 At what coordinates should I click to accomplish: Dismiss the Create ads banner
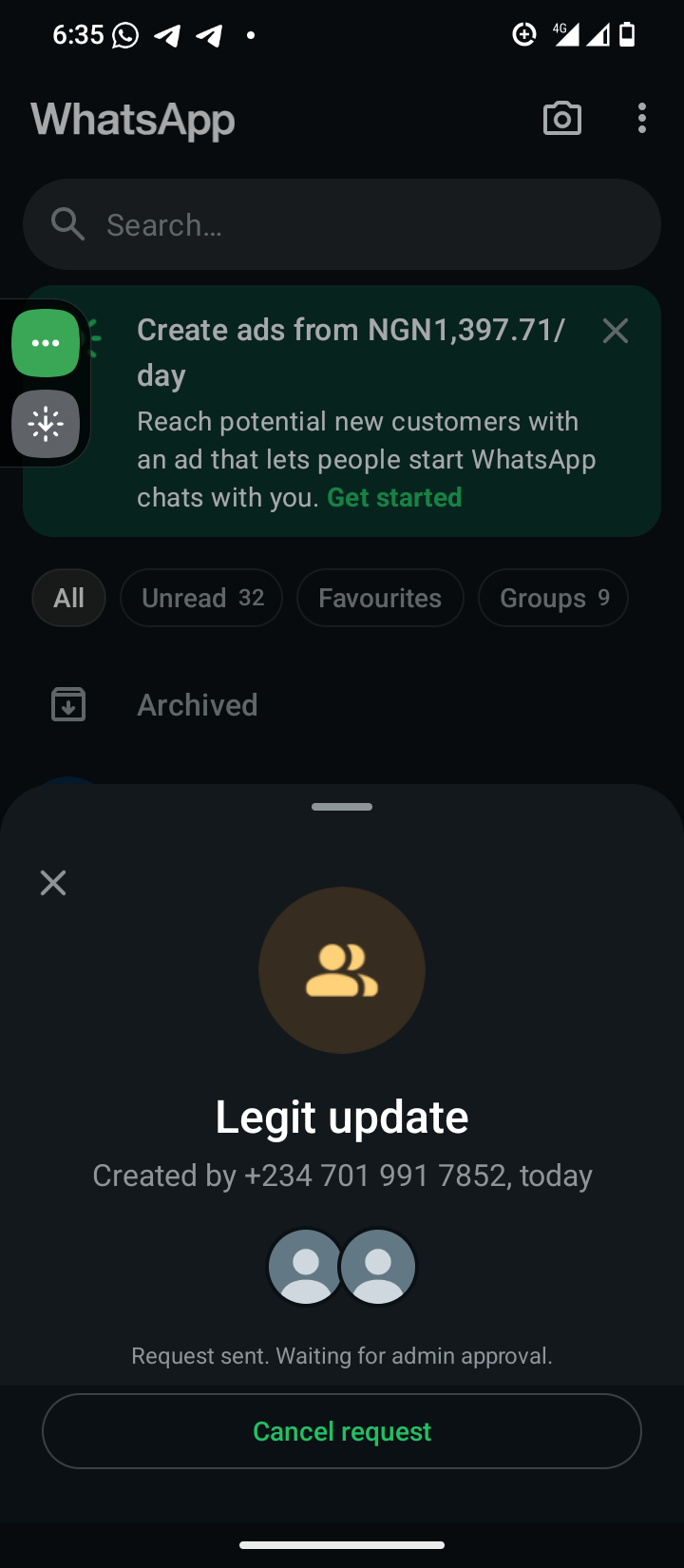pos(616,331)
